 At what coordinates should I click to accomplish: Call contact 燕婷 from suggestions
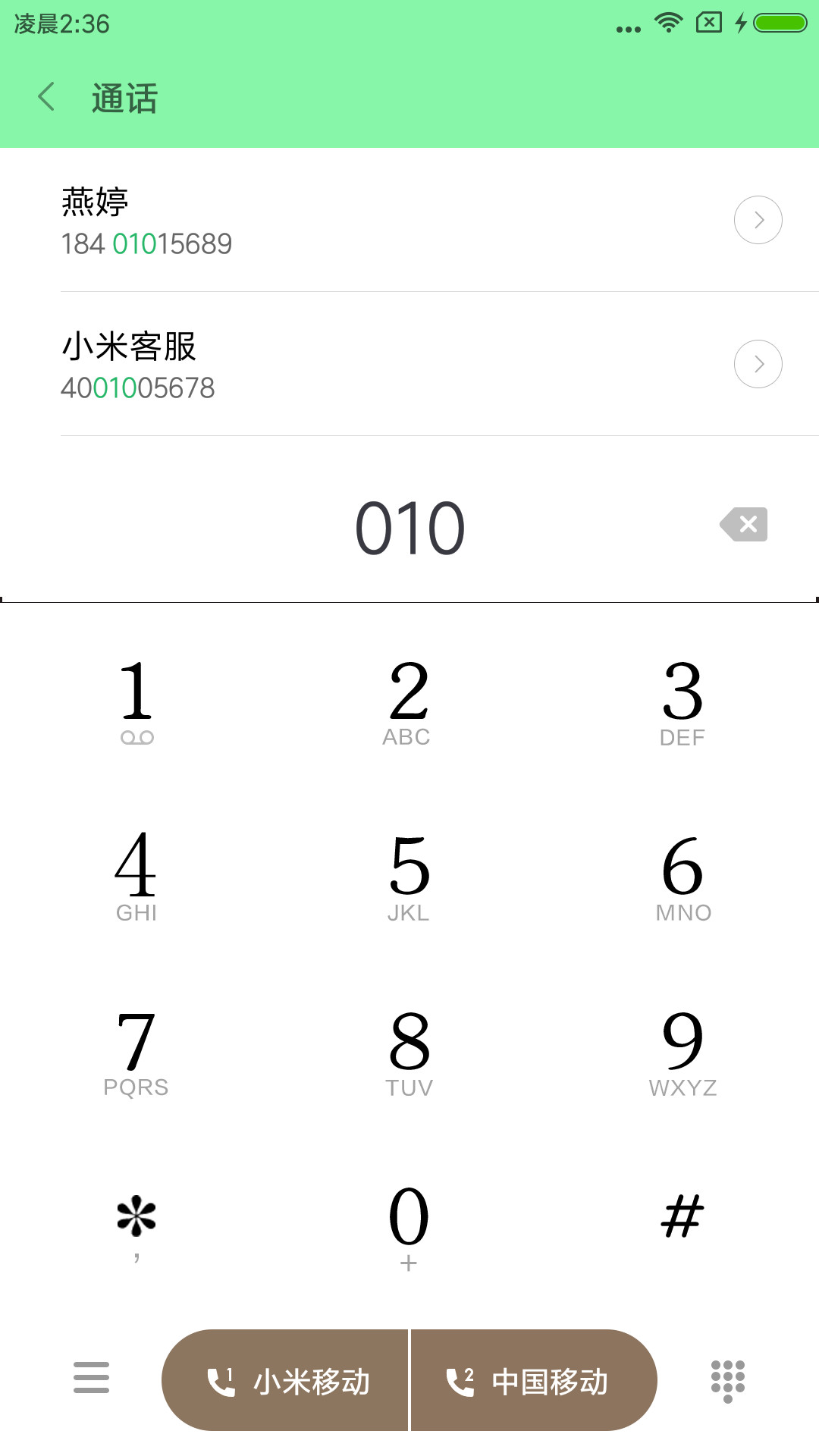point(379,220)
